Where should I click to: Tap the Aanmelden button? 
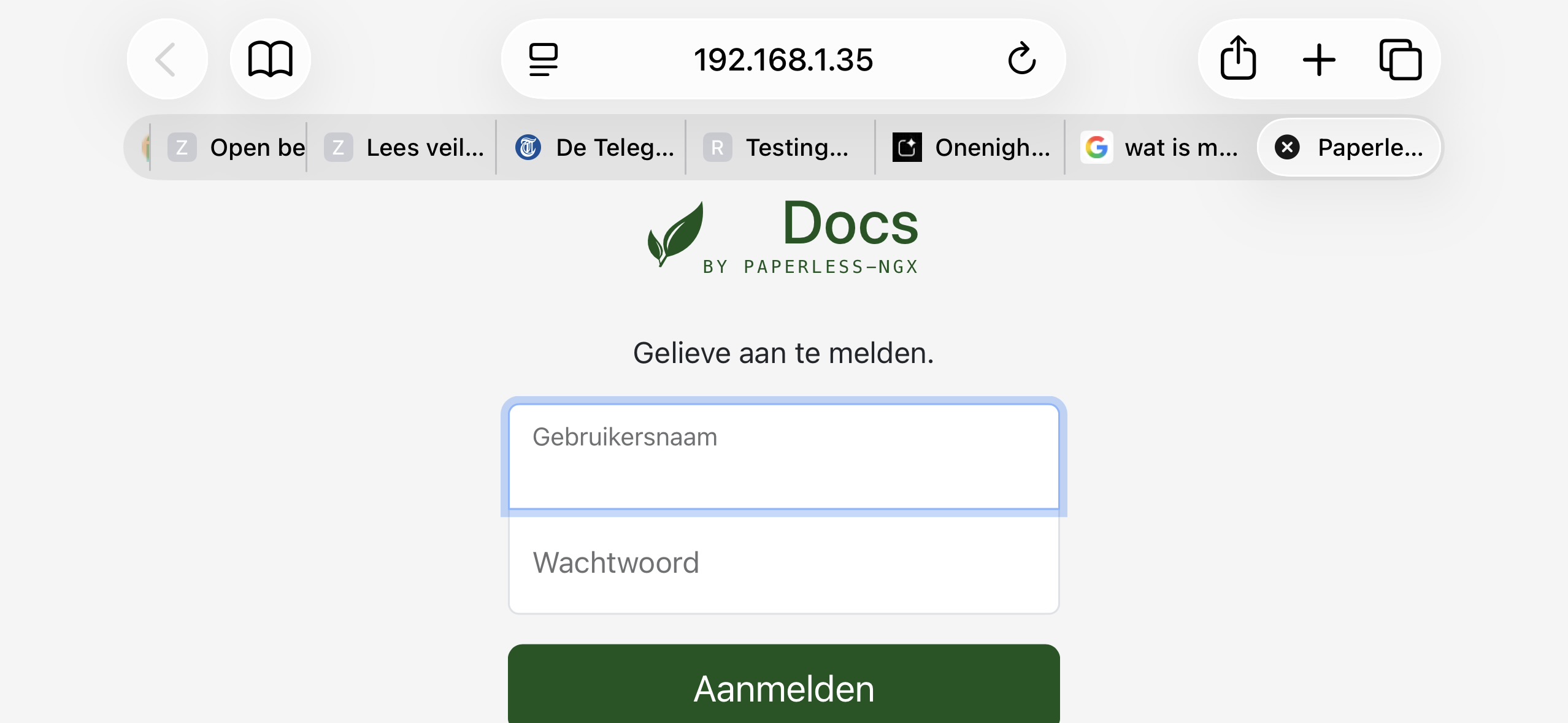tap(783, 687)
